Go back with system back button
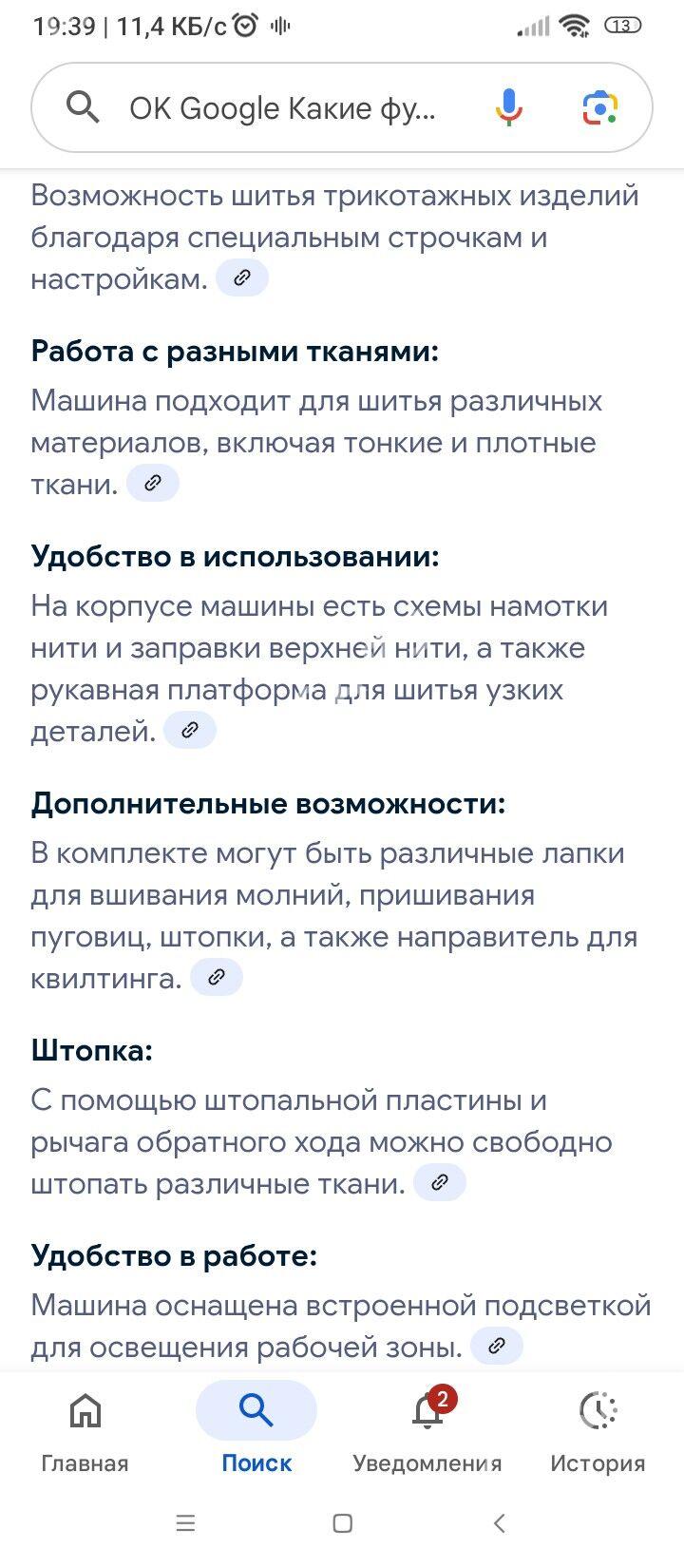 [x=500, y=1523]
